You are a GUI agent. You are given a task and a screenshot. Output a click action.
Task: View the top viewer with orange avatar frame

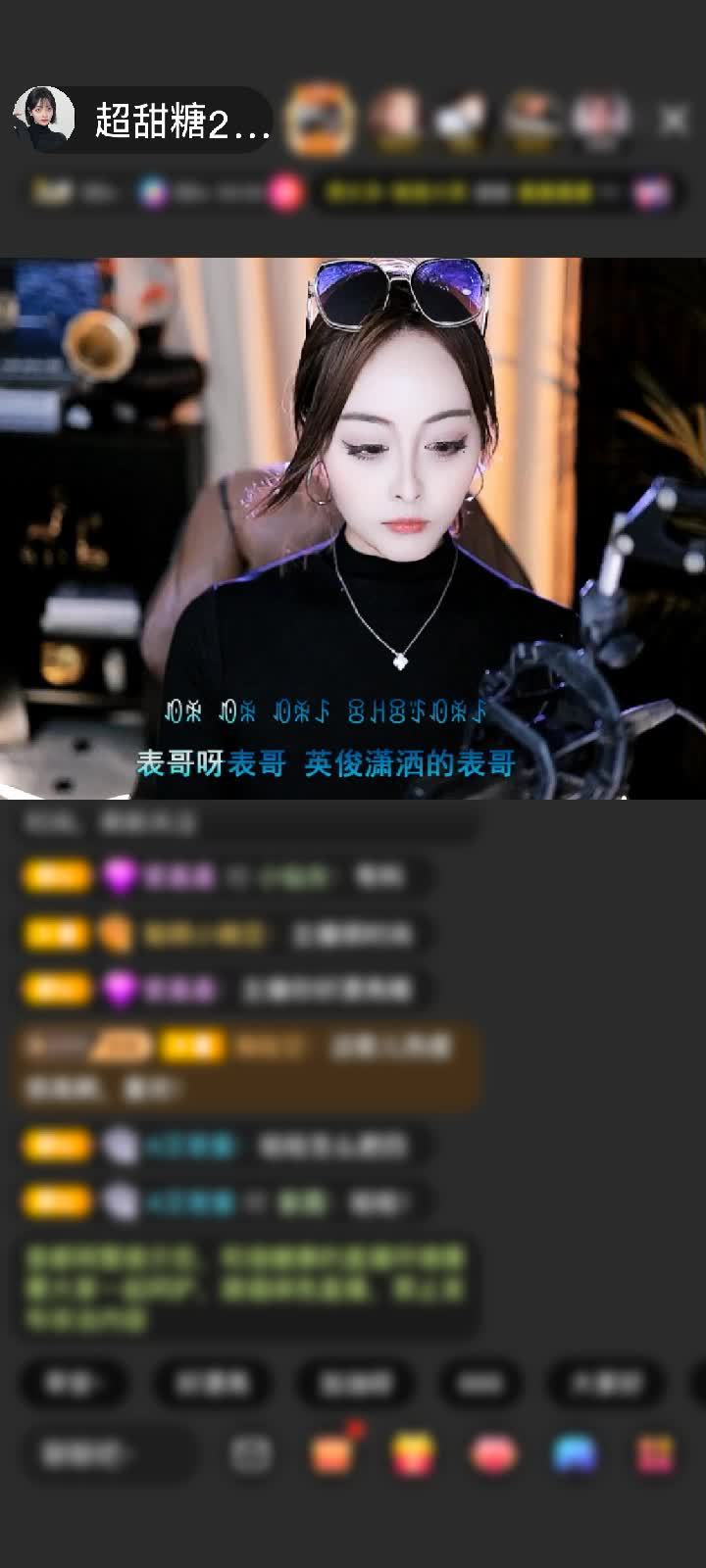coord(320,120)
